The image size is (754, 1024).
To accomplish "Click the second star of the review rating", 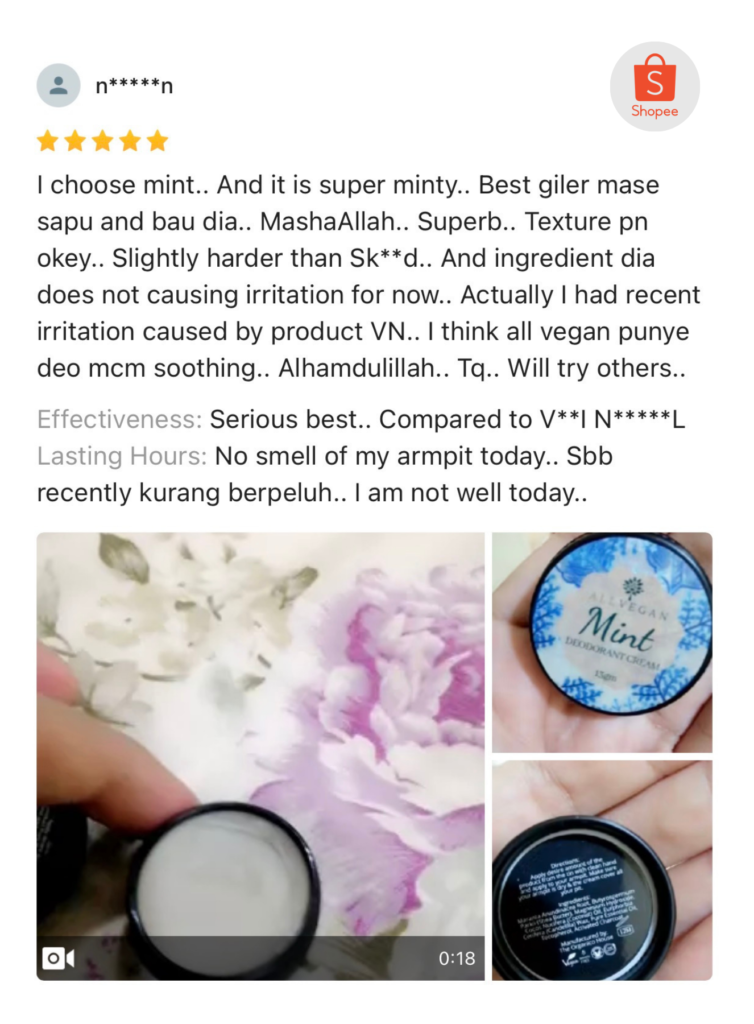I will (x=74, y=140).
